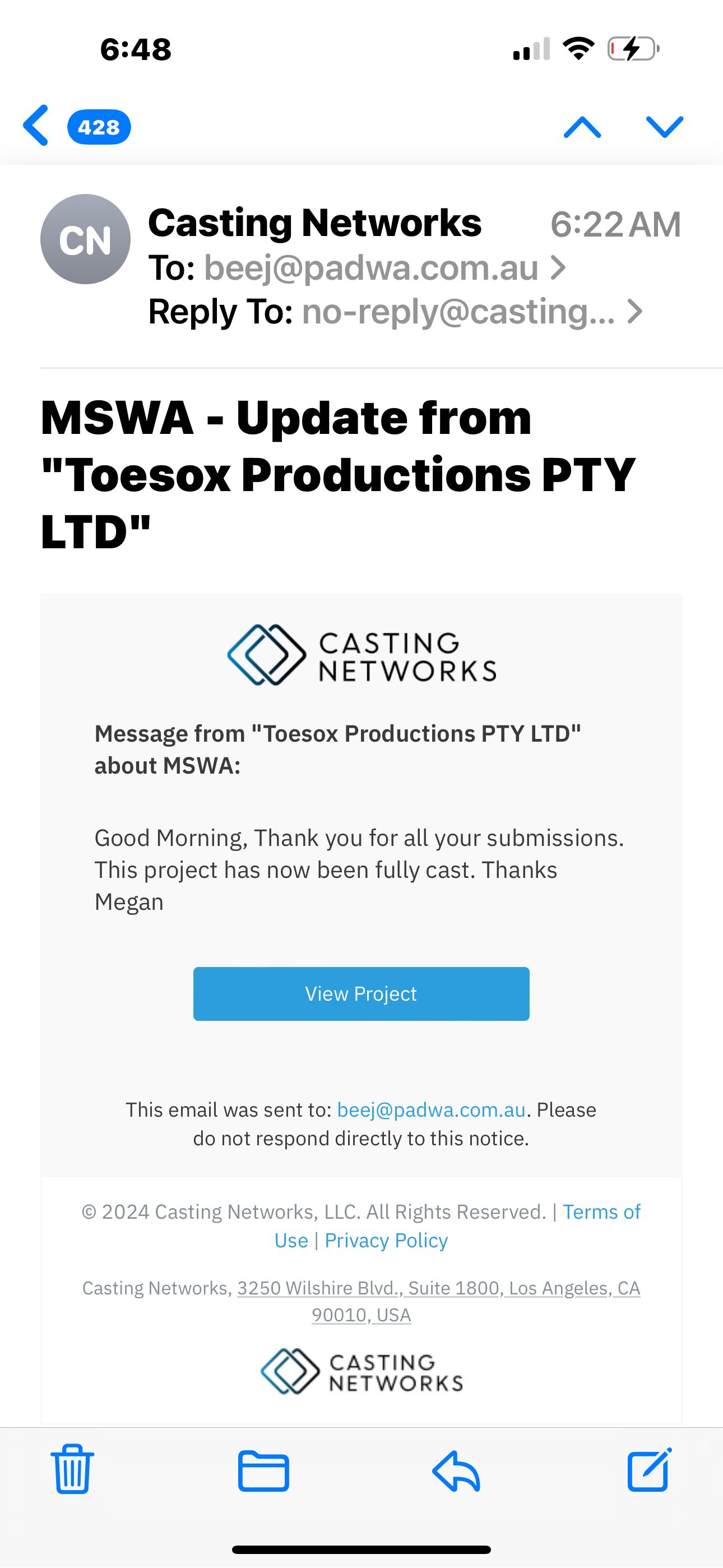Open the Privacy Policy link
The image size is (723, 1568).
[x=386, y=1240]
